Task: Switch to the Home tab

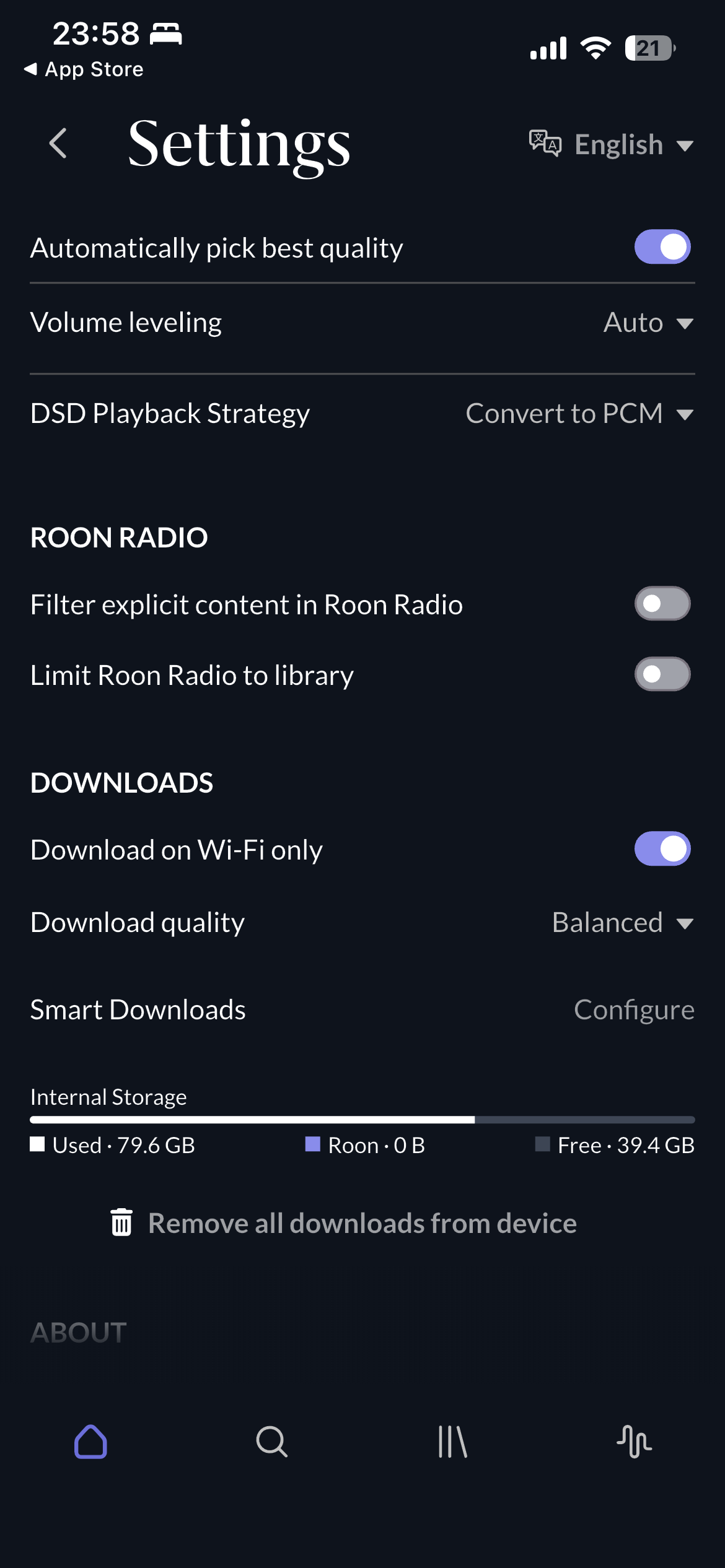Action: 90,1442
